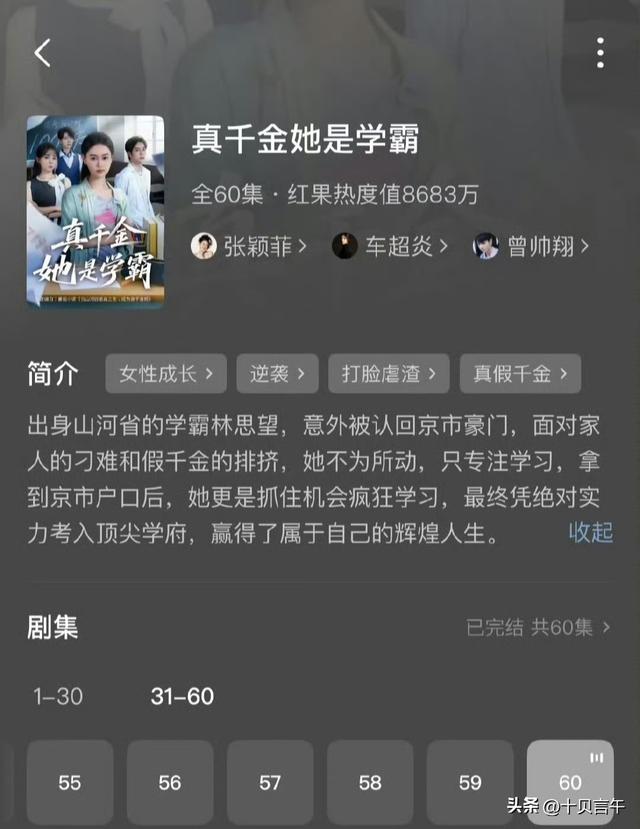The height and width of the screenshot is (829, 640).
Task: Open the 女性成长 tag chip
Action: (x=166, y=374)
